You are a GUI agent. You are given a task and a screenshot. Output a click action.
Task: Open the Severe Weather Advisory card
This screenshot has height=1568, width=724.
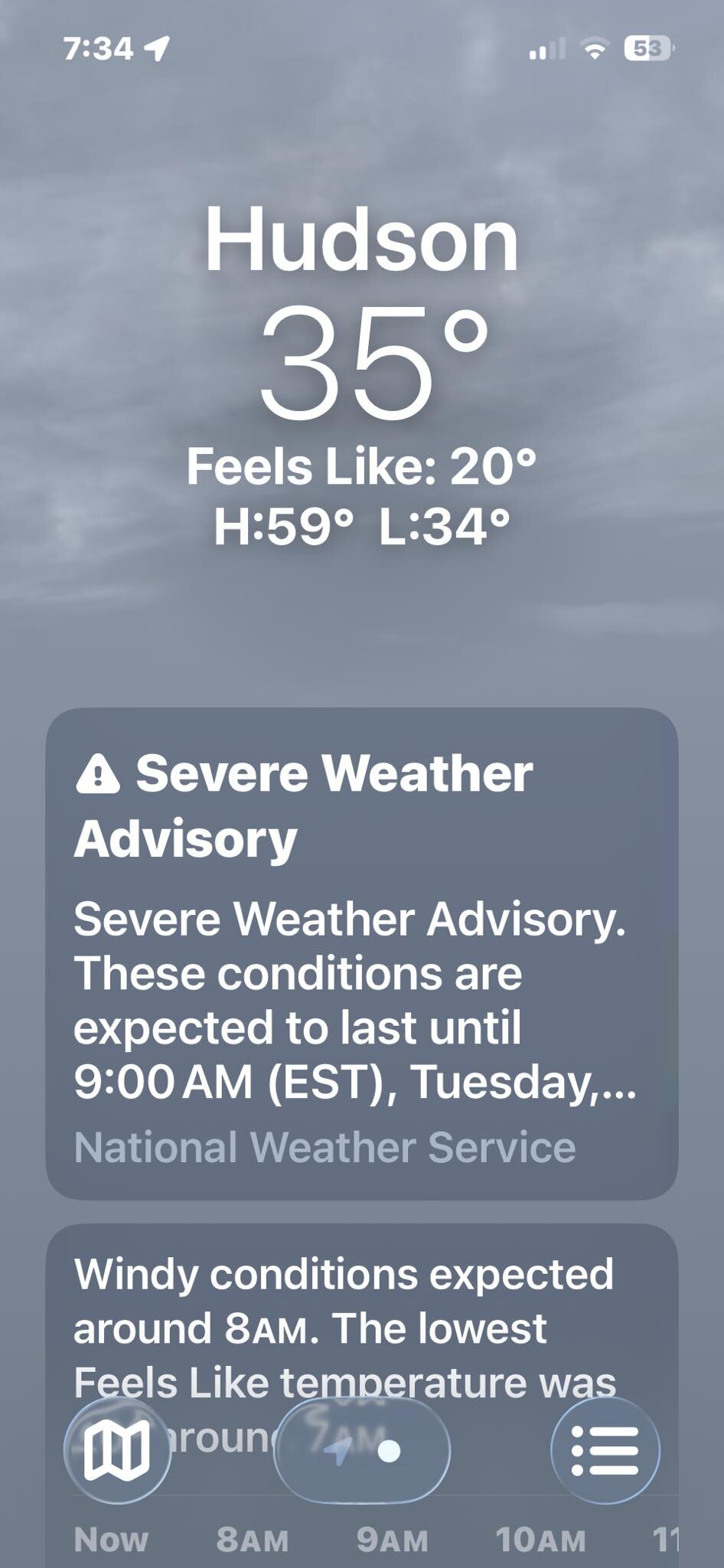tap(361, 952)
